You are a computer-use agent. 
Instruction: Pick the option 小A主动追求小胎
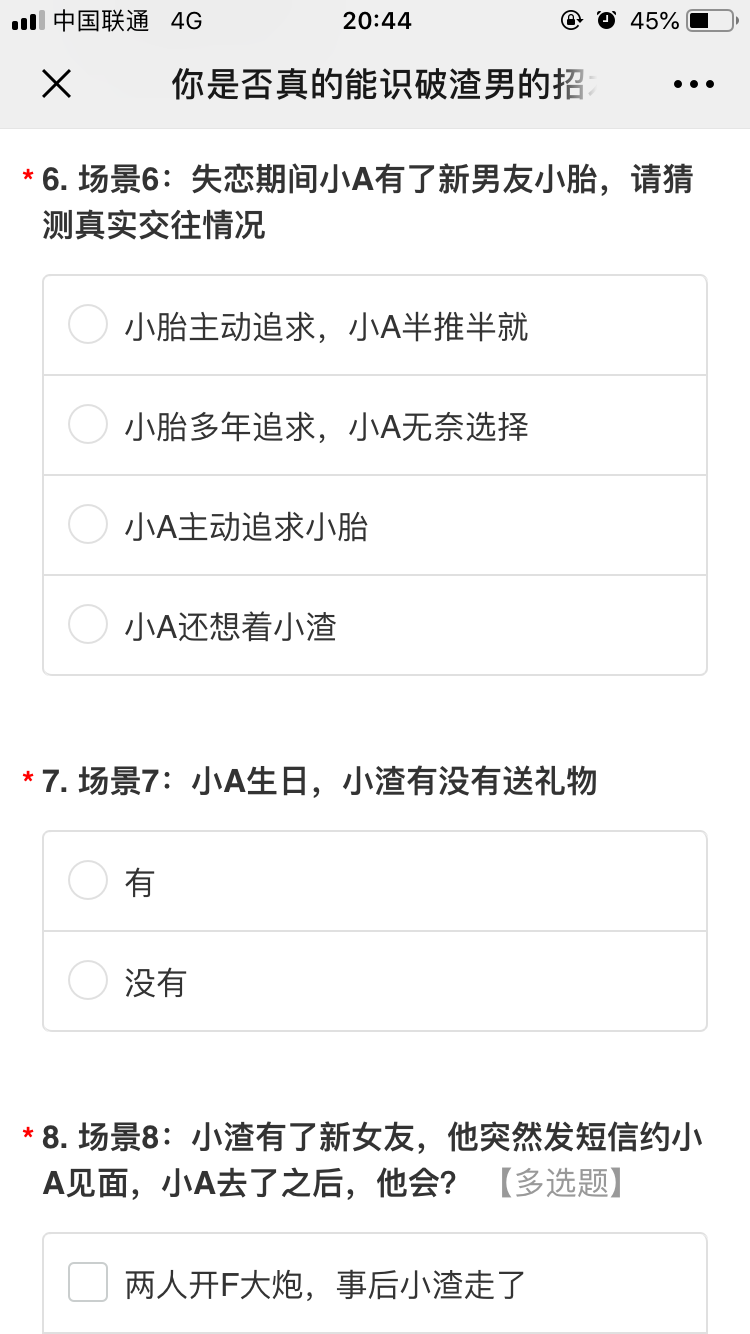pyautogui.click(x=375, y=525)
